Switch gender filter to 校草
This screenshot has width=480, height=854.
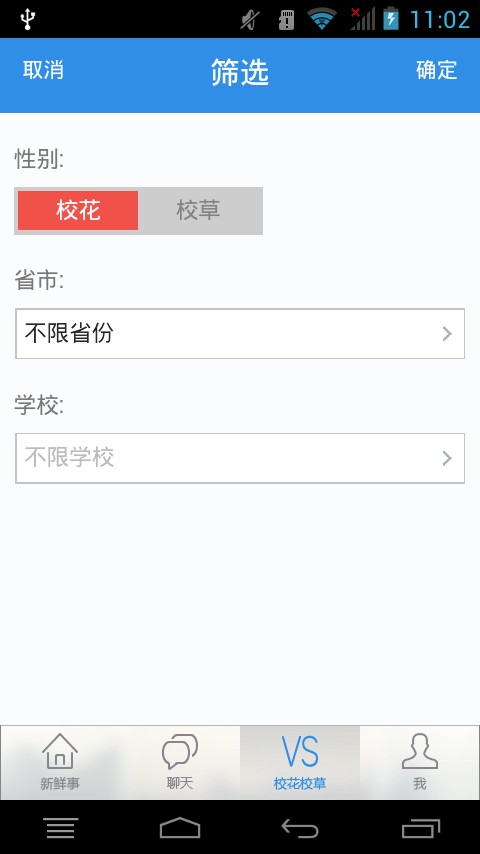coord(198,210)
